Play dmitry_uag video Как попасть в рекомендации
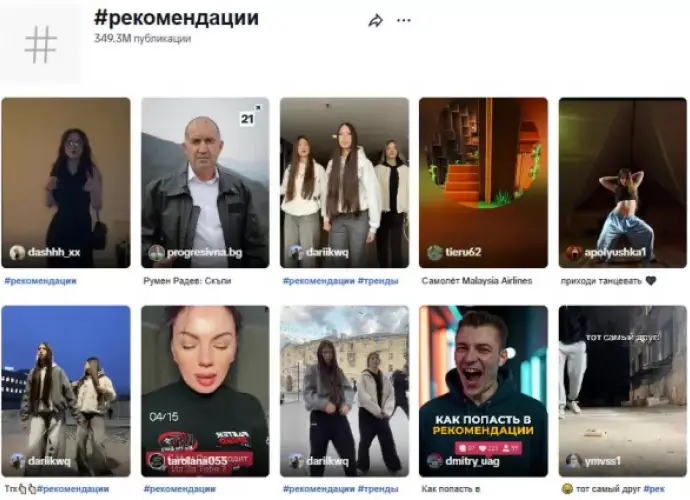The width and height of the screenshot is (690, 500). (483, 390)
